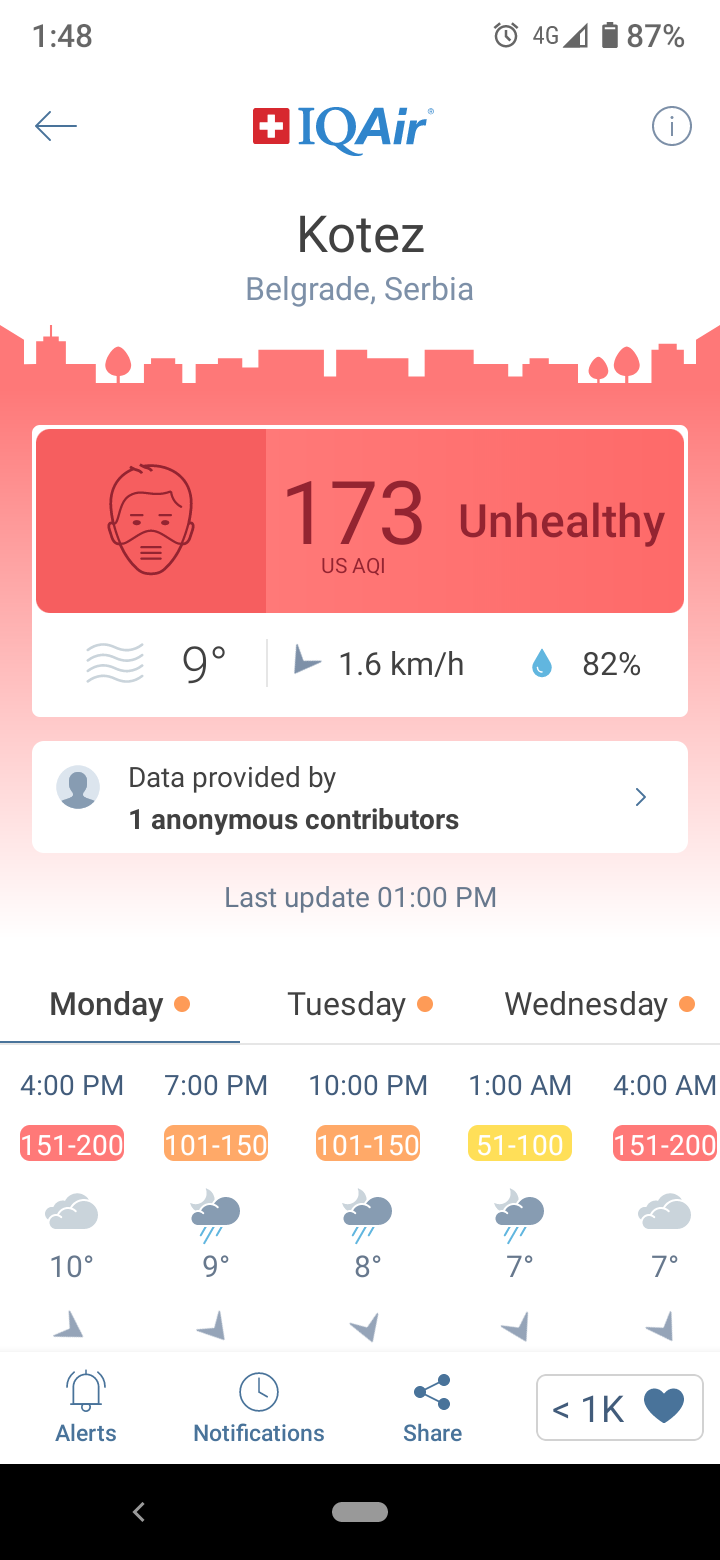Open the 173 Unhealthy AQI card
The image size is (720, 1560).
tap(360, 521)
